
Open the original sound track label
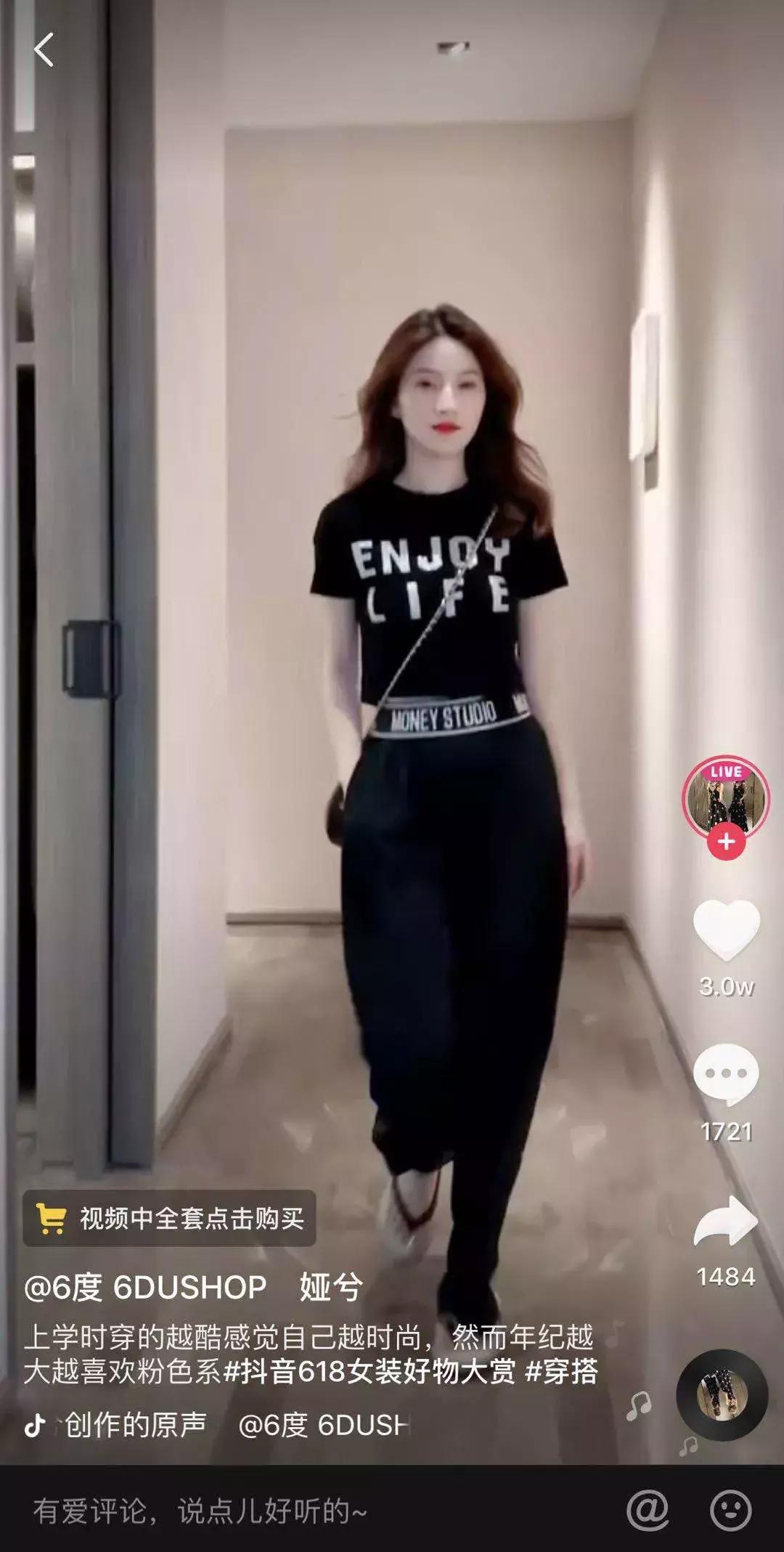pyautogui.click(x=135, y=1425)
